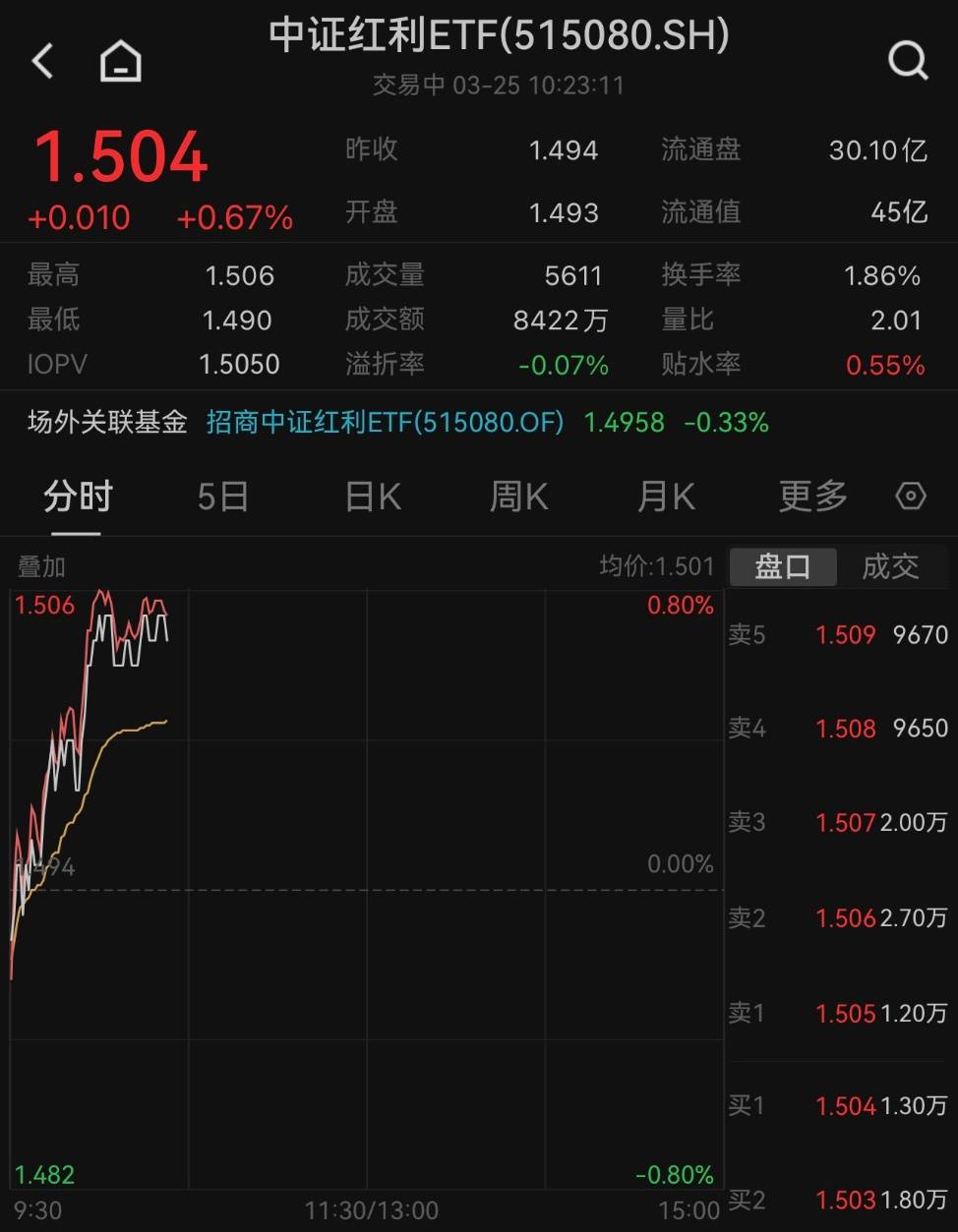
Task: Click the 周K weekly chart label
Action: pyautogui.click(x=517, y=497)
